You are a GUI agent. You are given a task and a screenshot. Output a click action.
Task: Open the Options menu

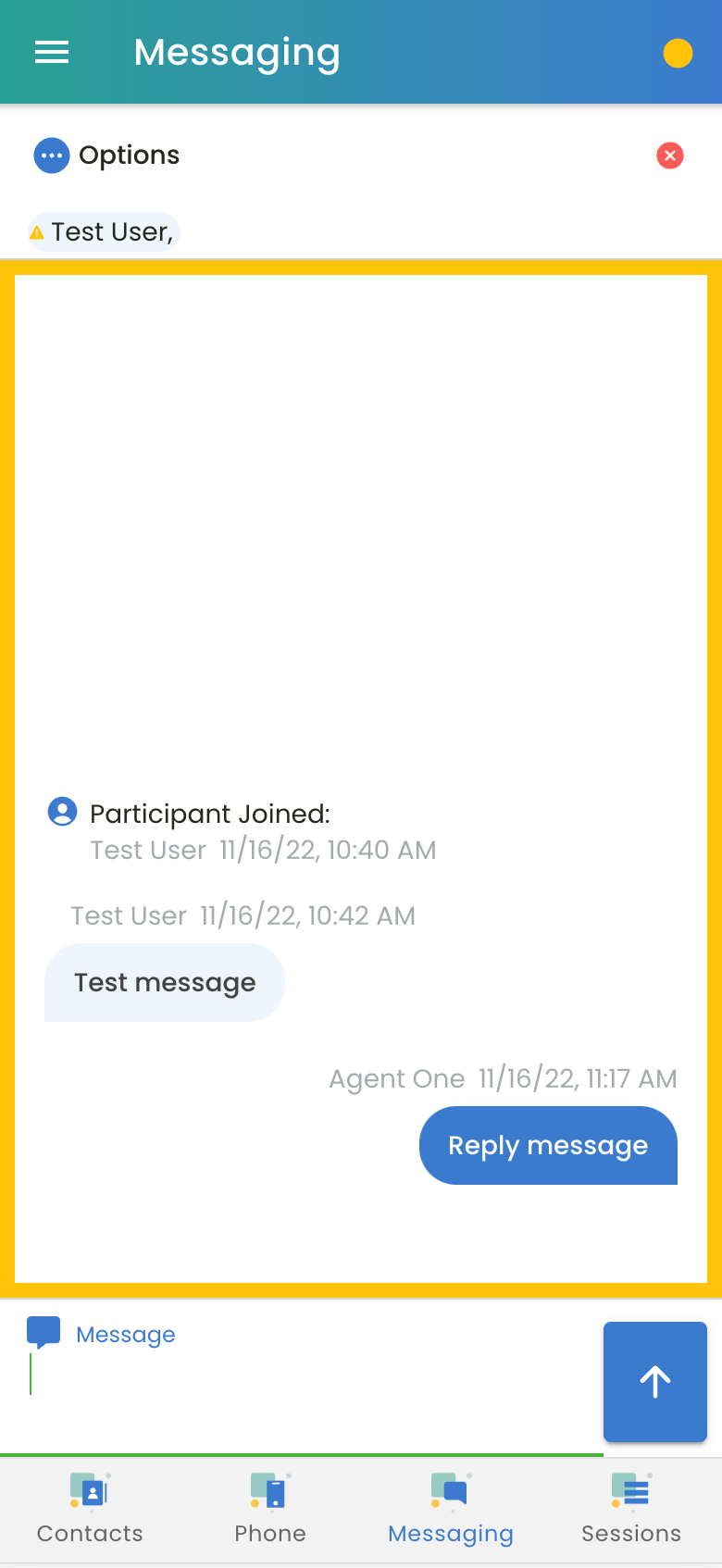[x=107, y=156]
